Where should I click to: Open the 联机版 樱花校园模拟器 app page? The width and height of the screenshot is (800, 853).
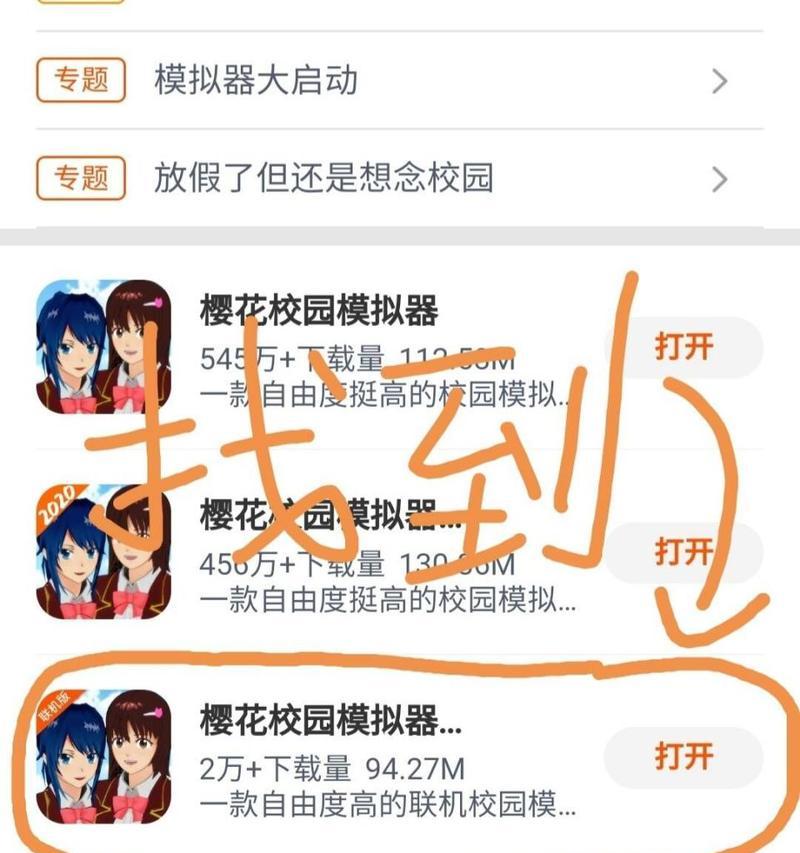point(331,720)
